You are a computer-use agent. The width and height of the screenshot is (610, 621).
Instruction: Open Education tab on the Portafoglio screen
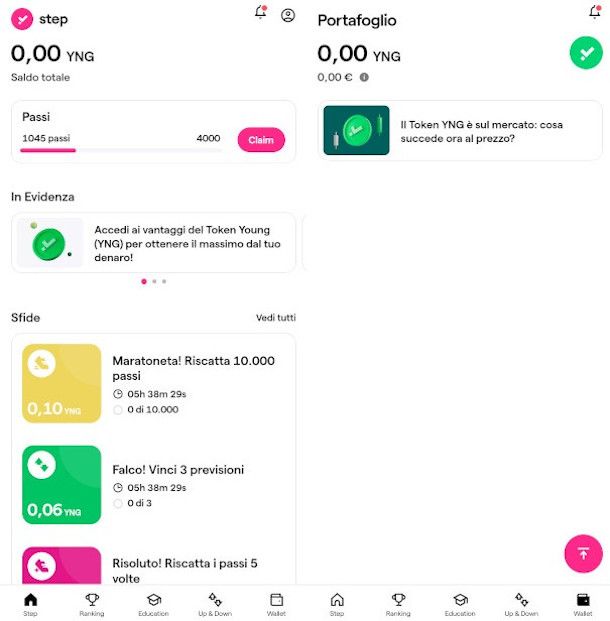pos(460,603)
